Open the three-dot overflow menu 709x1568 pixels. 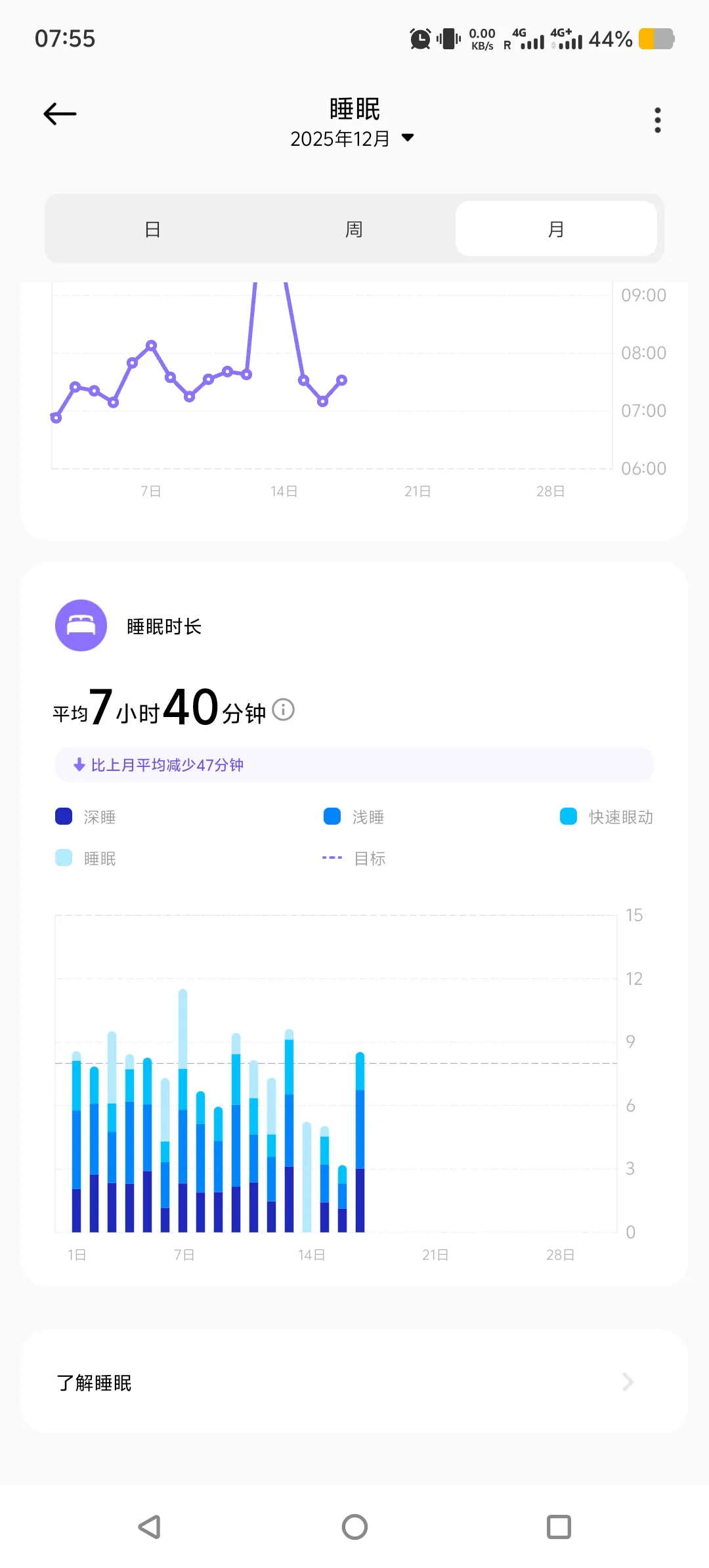click(657, 120)
